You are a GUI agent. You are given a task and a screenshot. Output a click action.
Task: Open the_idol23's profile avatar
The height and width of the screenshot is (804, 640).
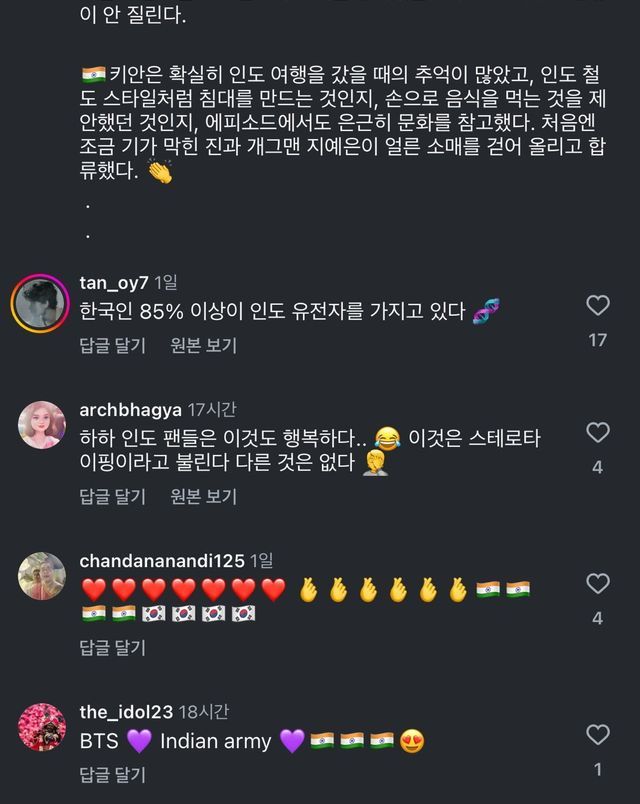coord(42,727)
